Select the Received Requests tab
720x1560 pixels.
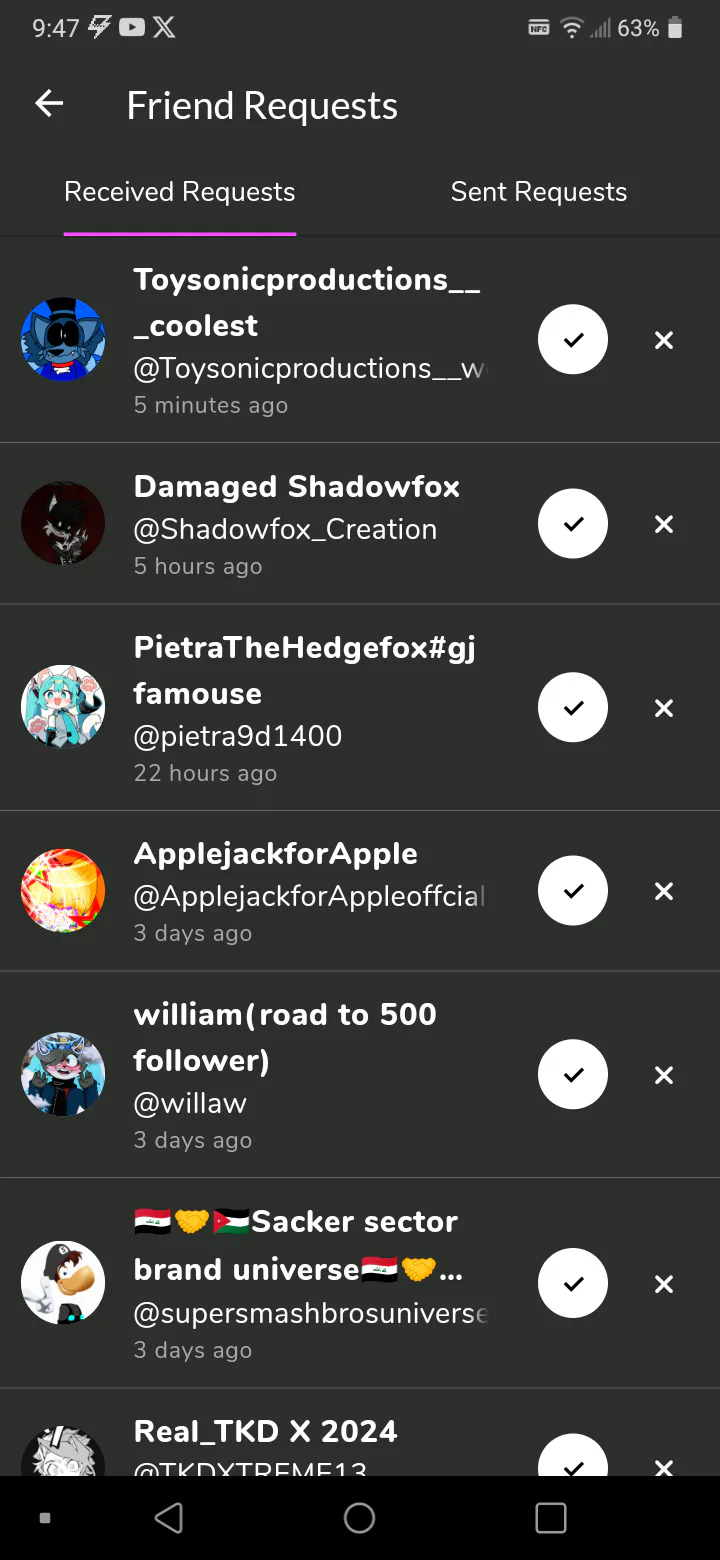pyautogui.click(x=180, y=192)
